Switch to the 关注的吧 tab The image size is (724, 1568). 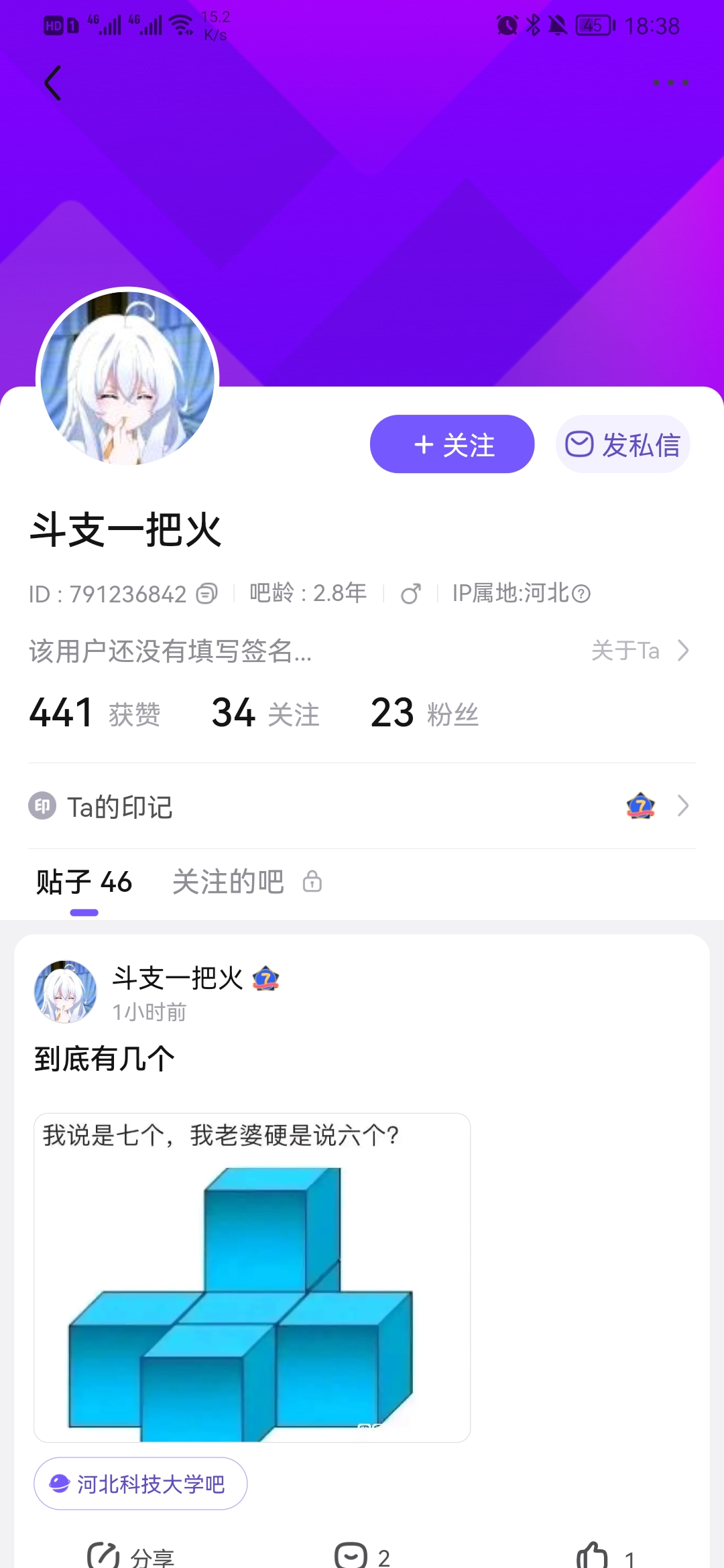point(229,883)
